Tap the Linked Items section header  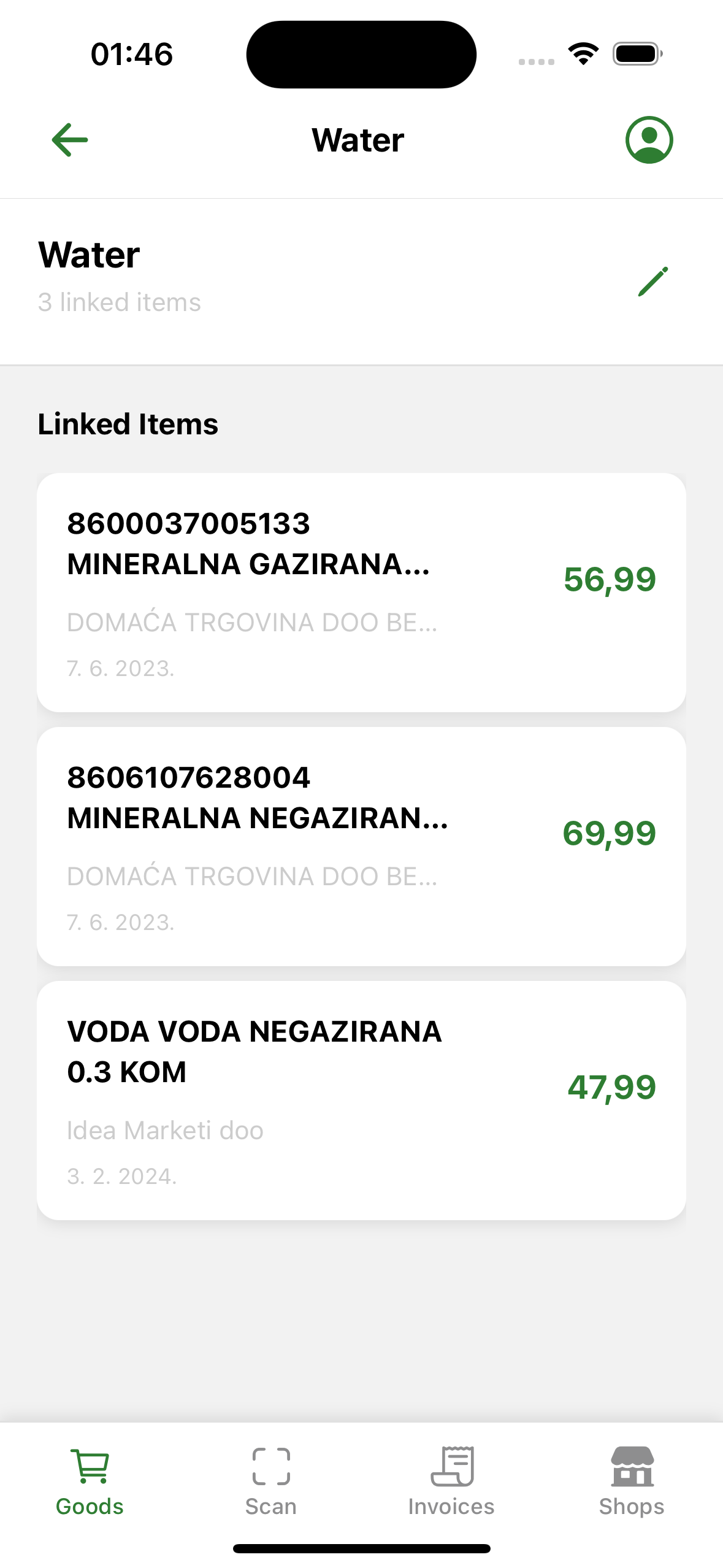pos(128,423)
